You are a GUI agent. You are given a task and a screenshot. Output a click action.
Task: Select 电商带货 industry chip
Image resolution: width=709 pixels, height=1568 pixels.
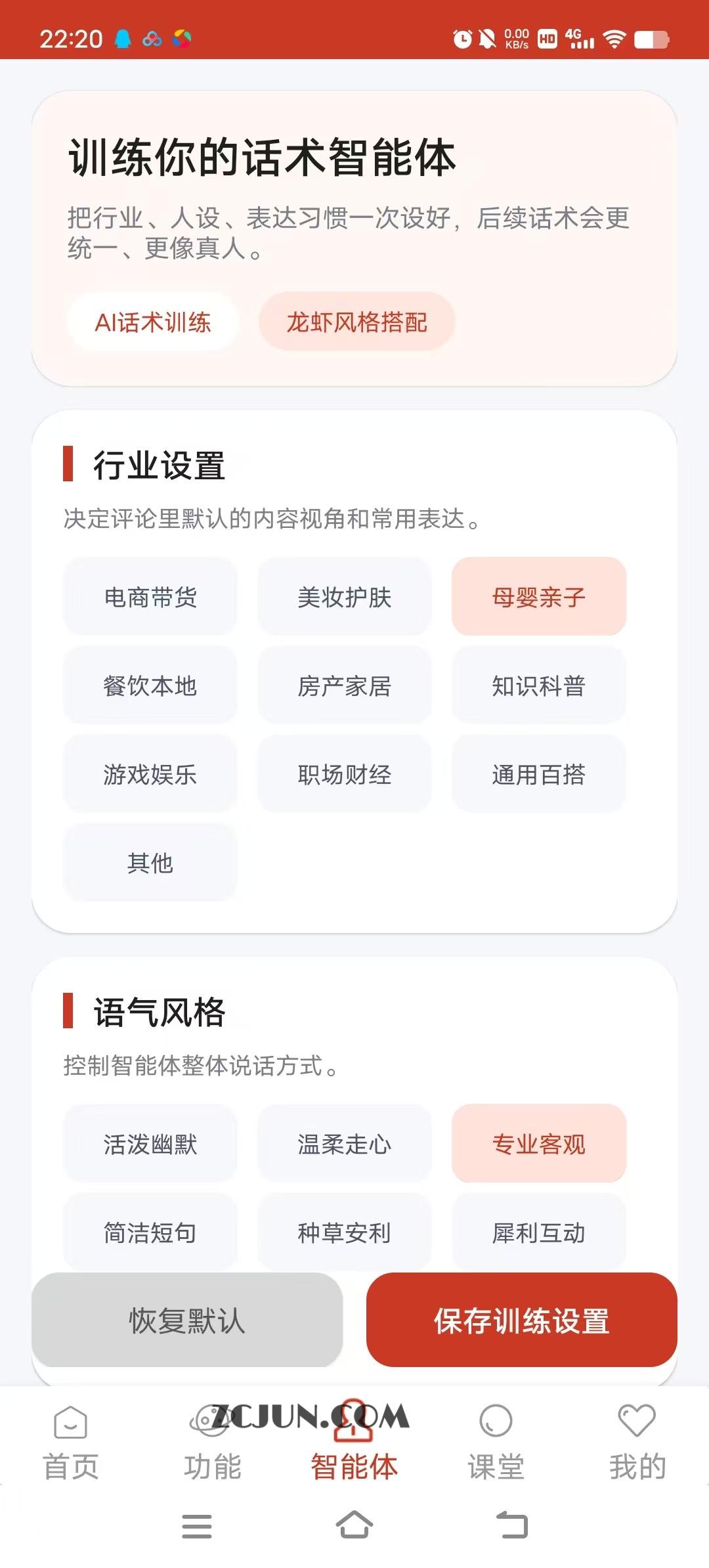[x=150, y=597]
